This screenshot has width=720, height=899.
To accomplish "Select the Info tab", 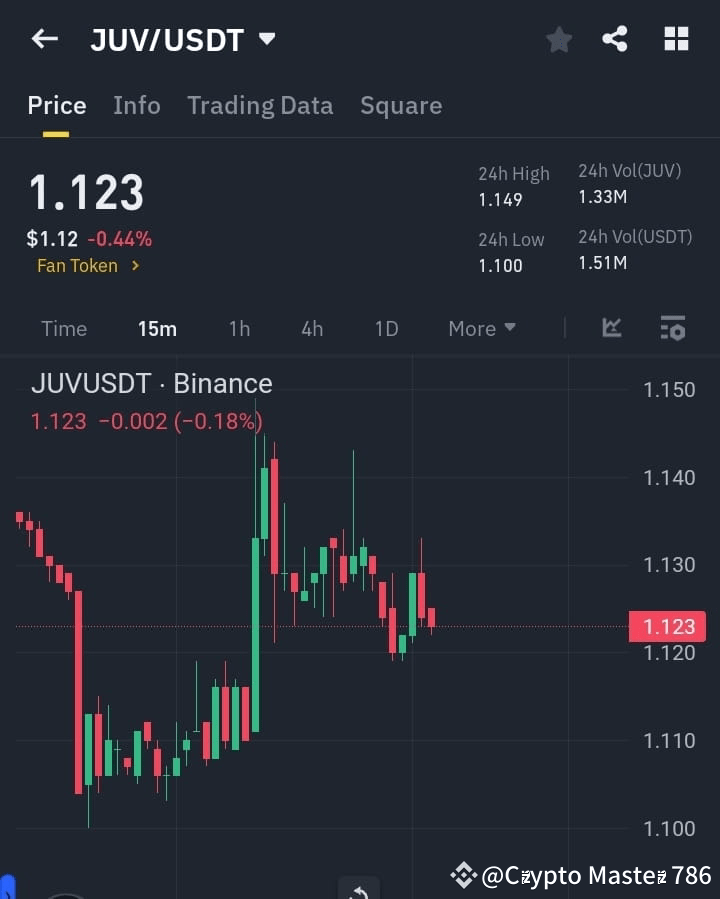I will pos(137,105).
